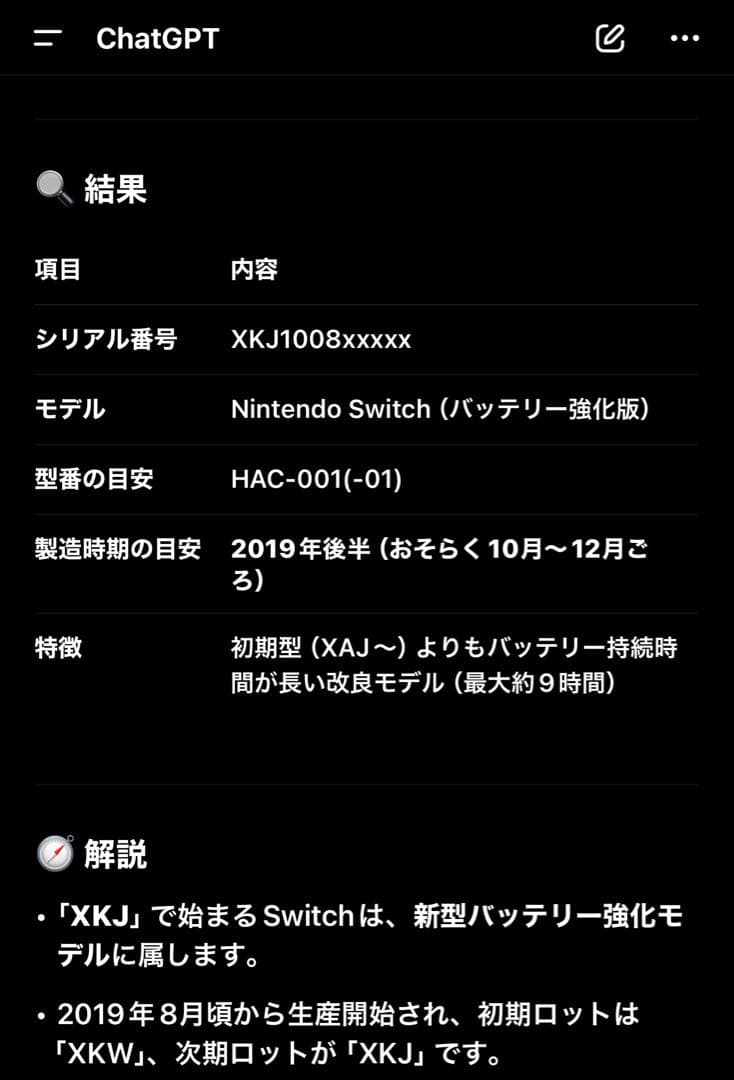Start a new chat with the compose icon
The image size is (734, 1080).
click(x=609, y=38)
